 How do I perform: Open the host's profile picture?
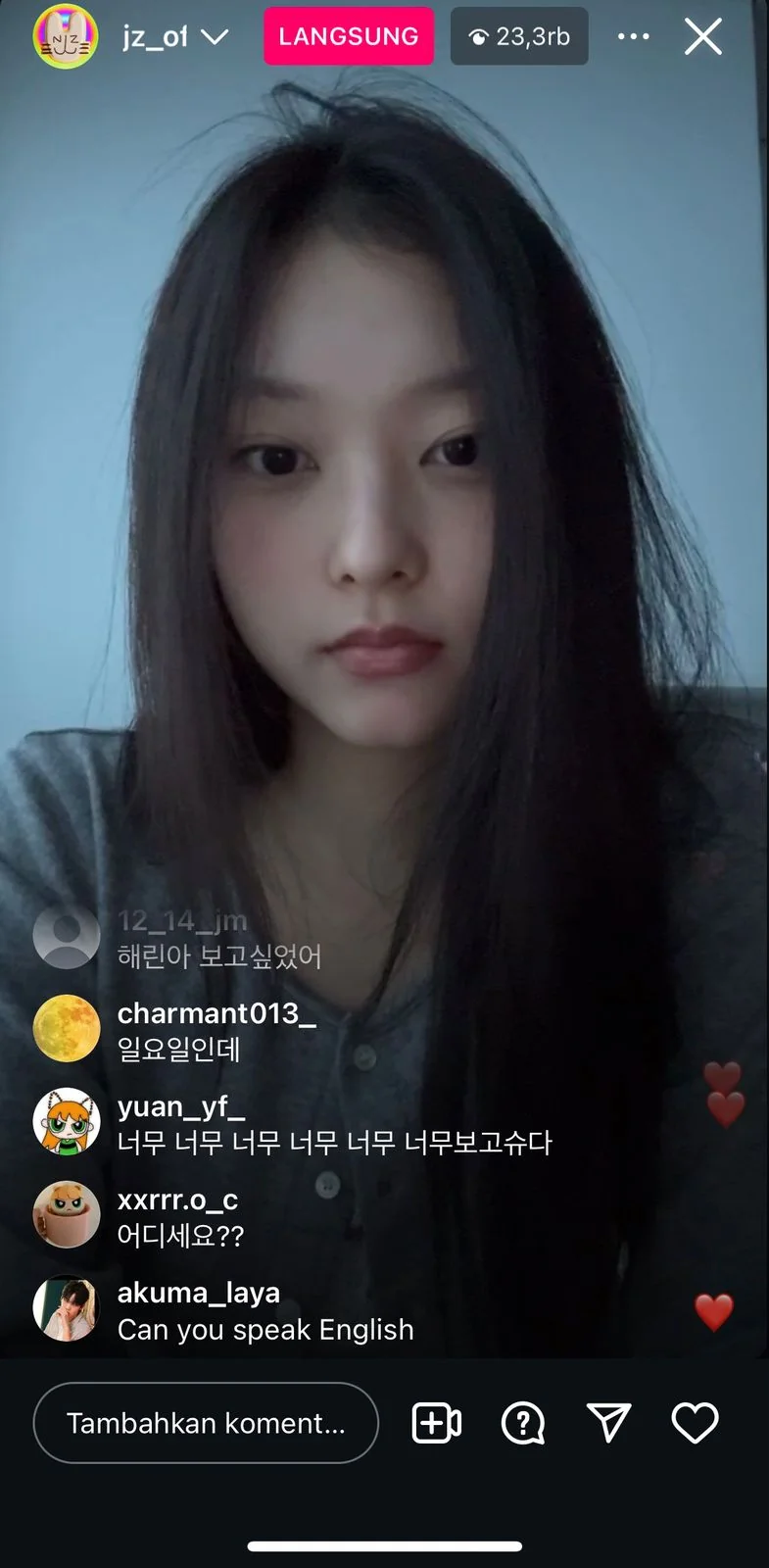click(66, 36)
